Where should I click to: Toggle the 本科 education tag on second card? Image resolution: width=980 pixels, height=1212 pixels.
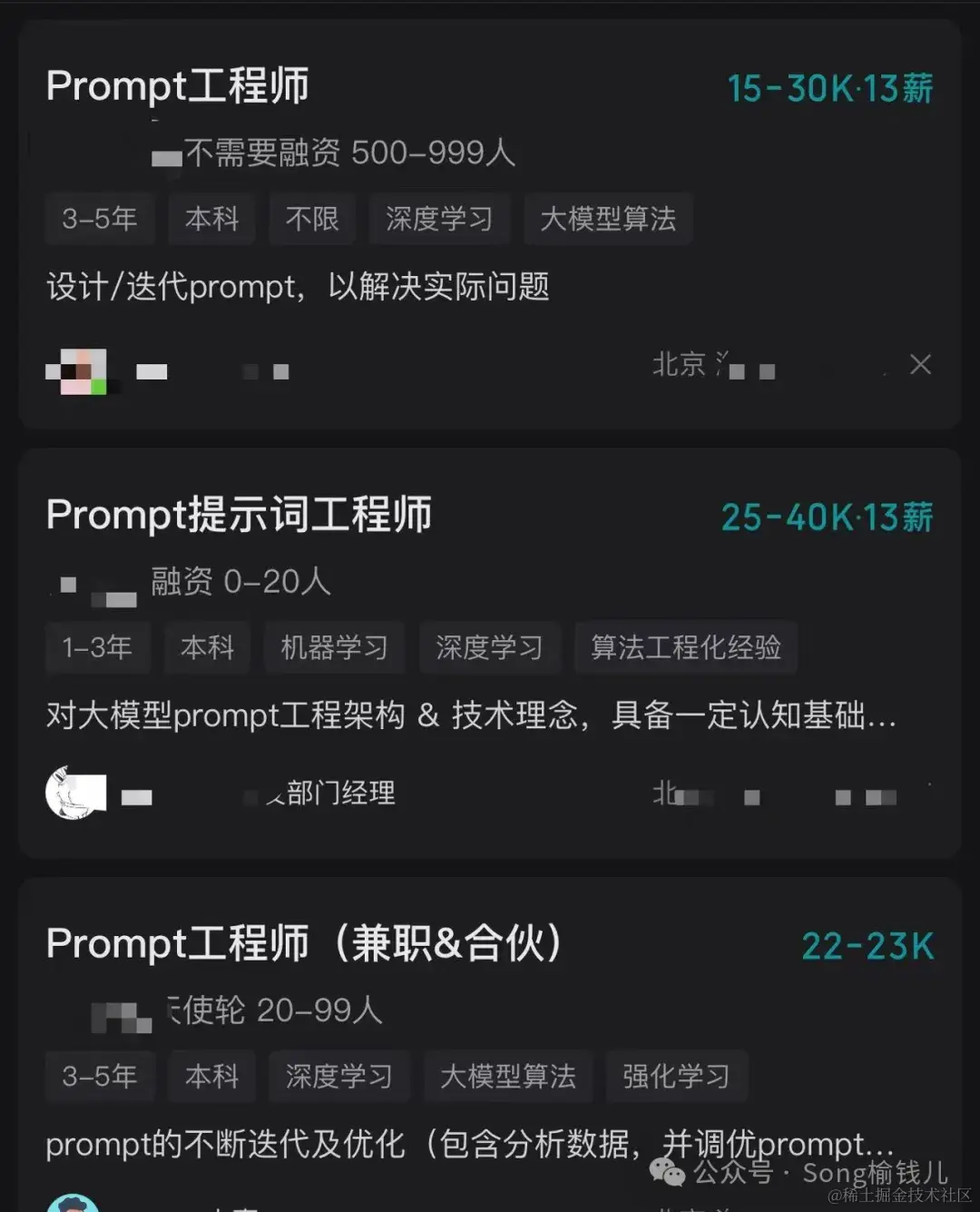[207, 647]
